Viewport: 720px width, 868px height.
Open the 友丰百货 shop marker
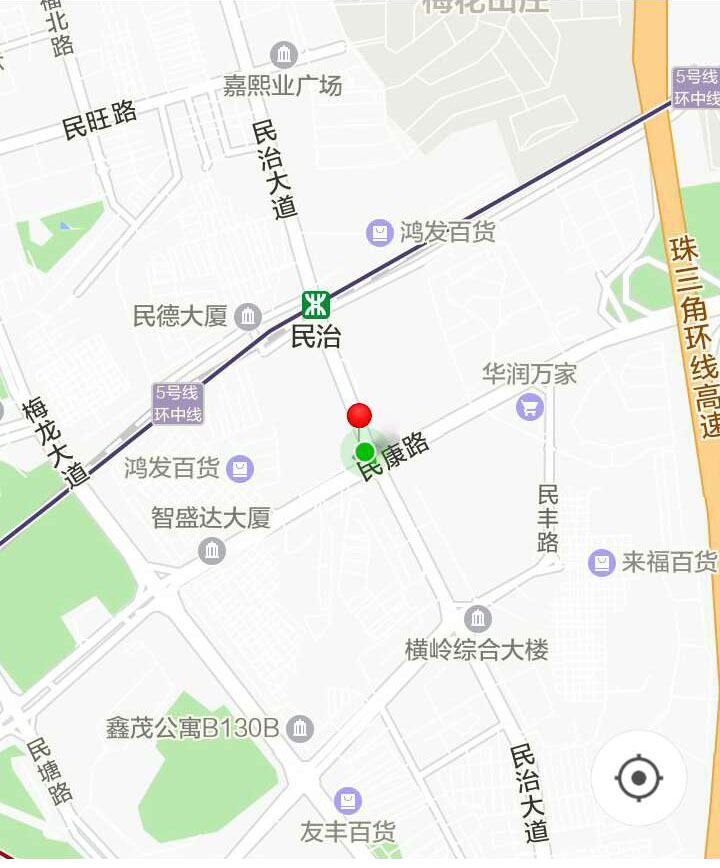click(348, 800)
